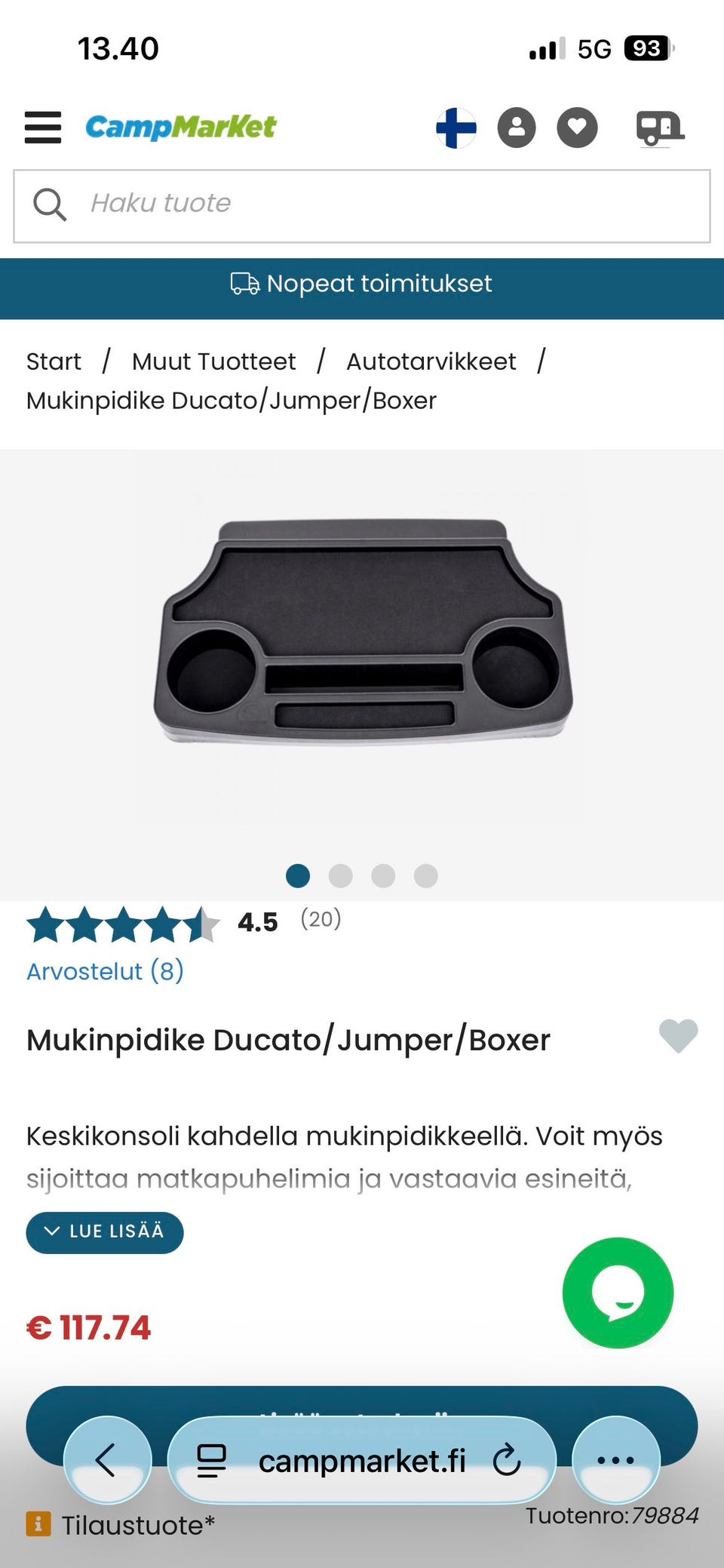Navigate to Muut Tuotteet category
Viewport: 724px width, 1568px height.
pyautogui.click(x=213, y=361)
